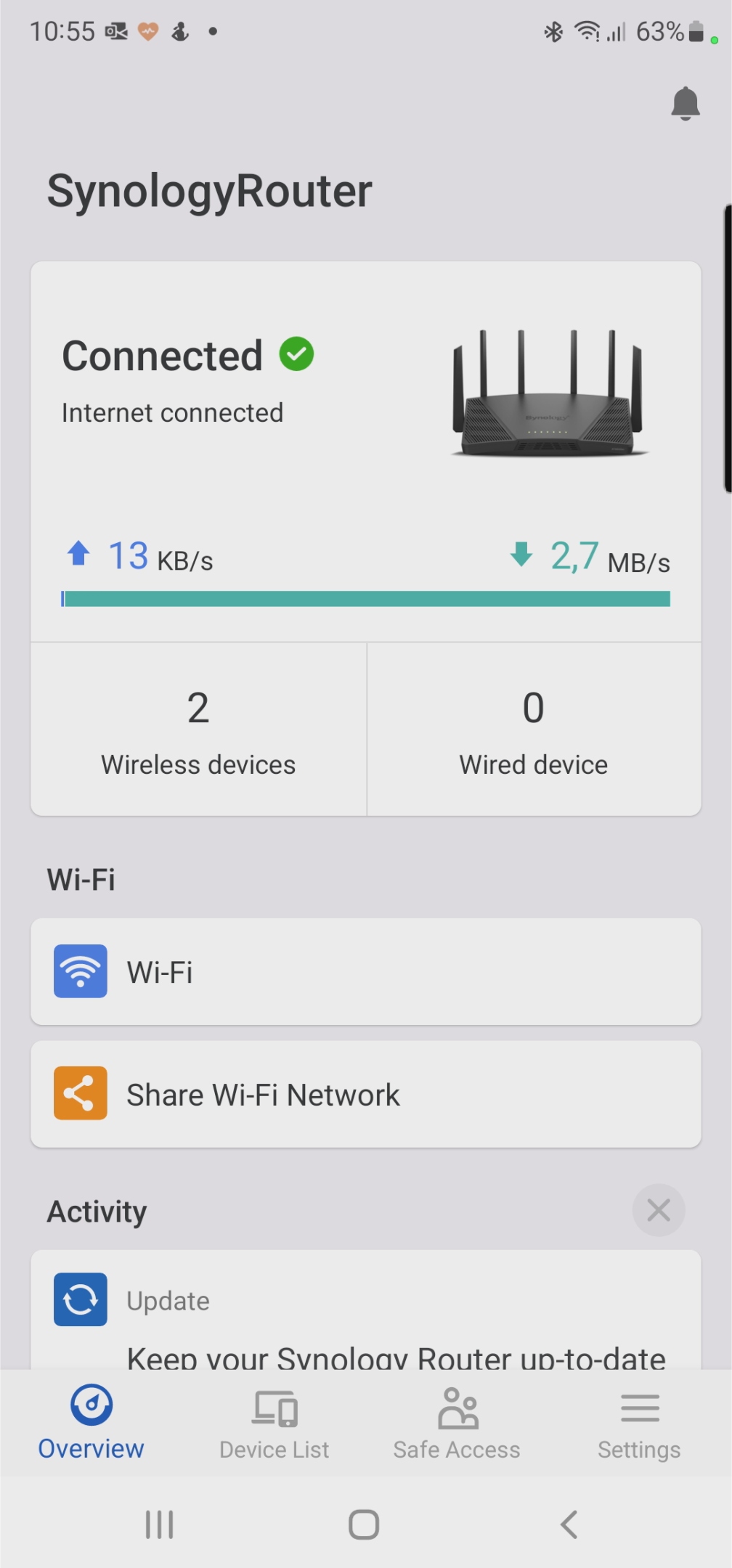Switch to the Settings tab
732x1568 pixels.
point(639,1423)
